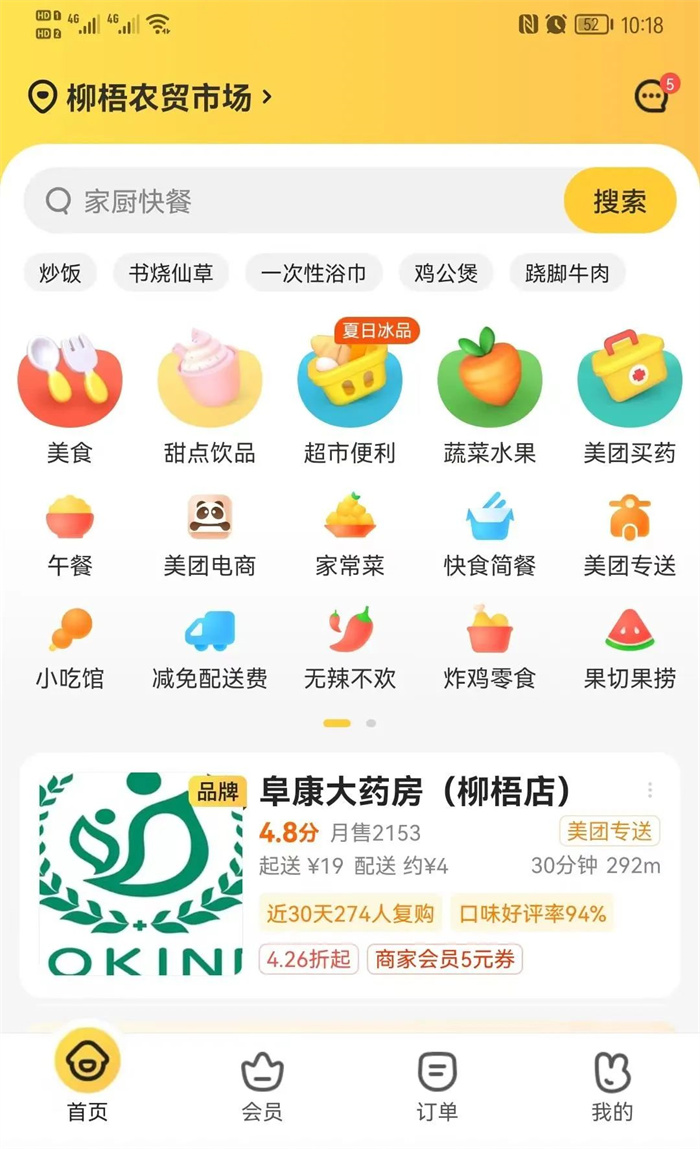Select the 鸡公煲 suggestion chip

pyautogui.click(x=446, y=273)
